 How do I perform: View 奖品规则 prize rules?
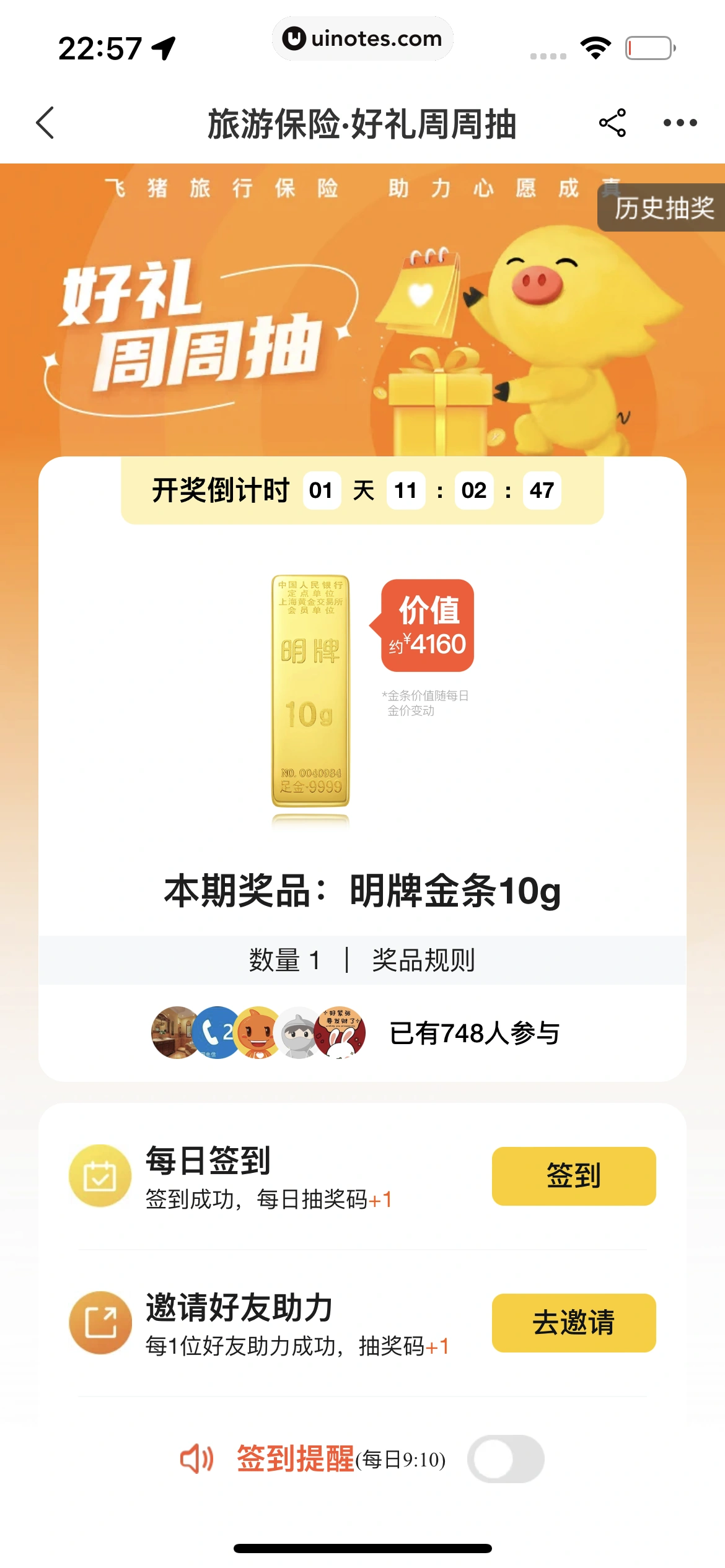coord(423,960)
